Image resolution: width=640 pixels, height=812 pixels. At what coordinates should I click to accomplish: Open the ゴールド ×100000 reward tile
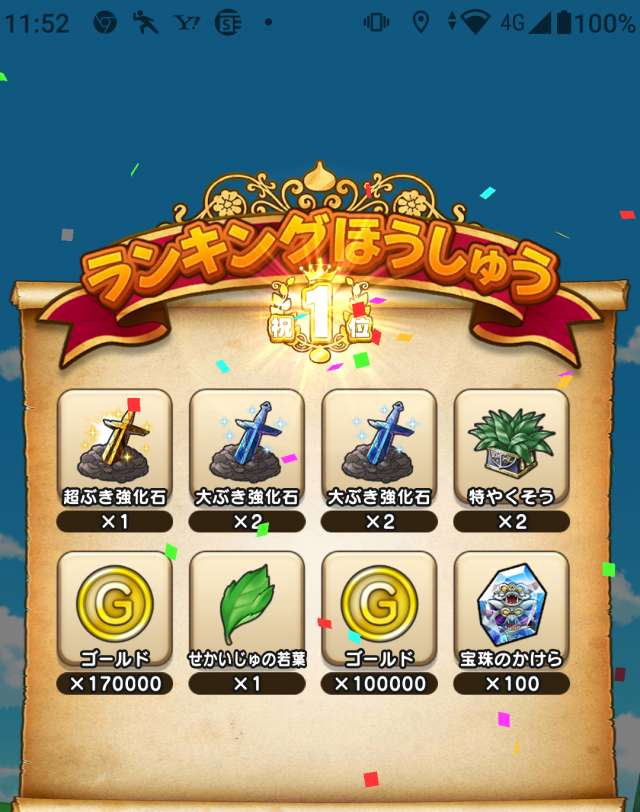tap(379, 609)
